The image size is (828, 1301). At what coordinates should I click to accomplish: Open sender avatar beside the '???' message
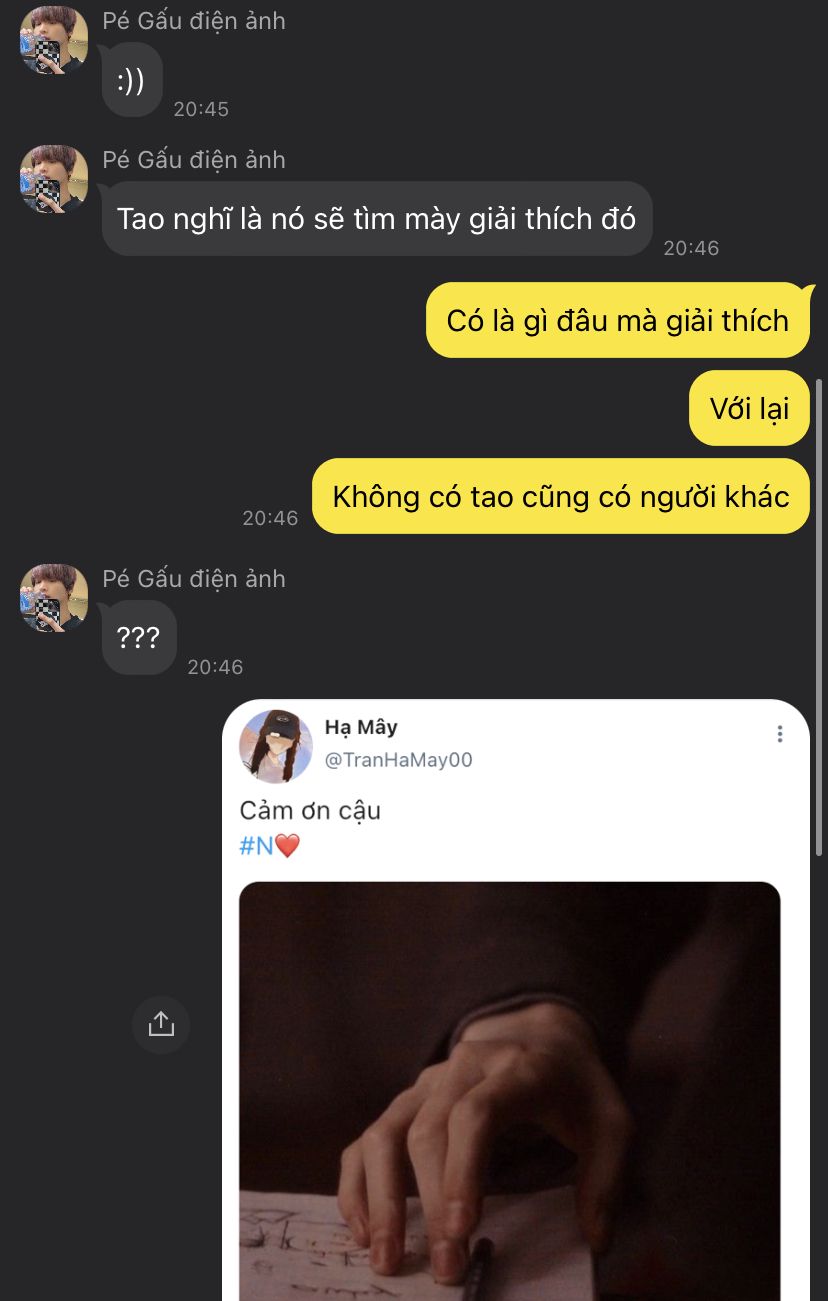(54, 598)
